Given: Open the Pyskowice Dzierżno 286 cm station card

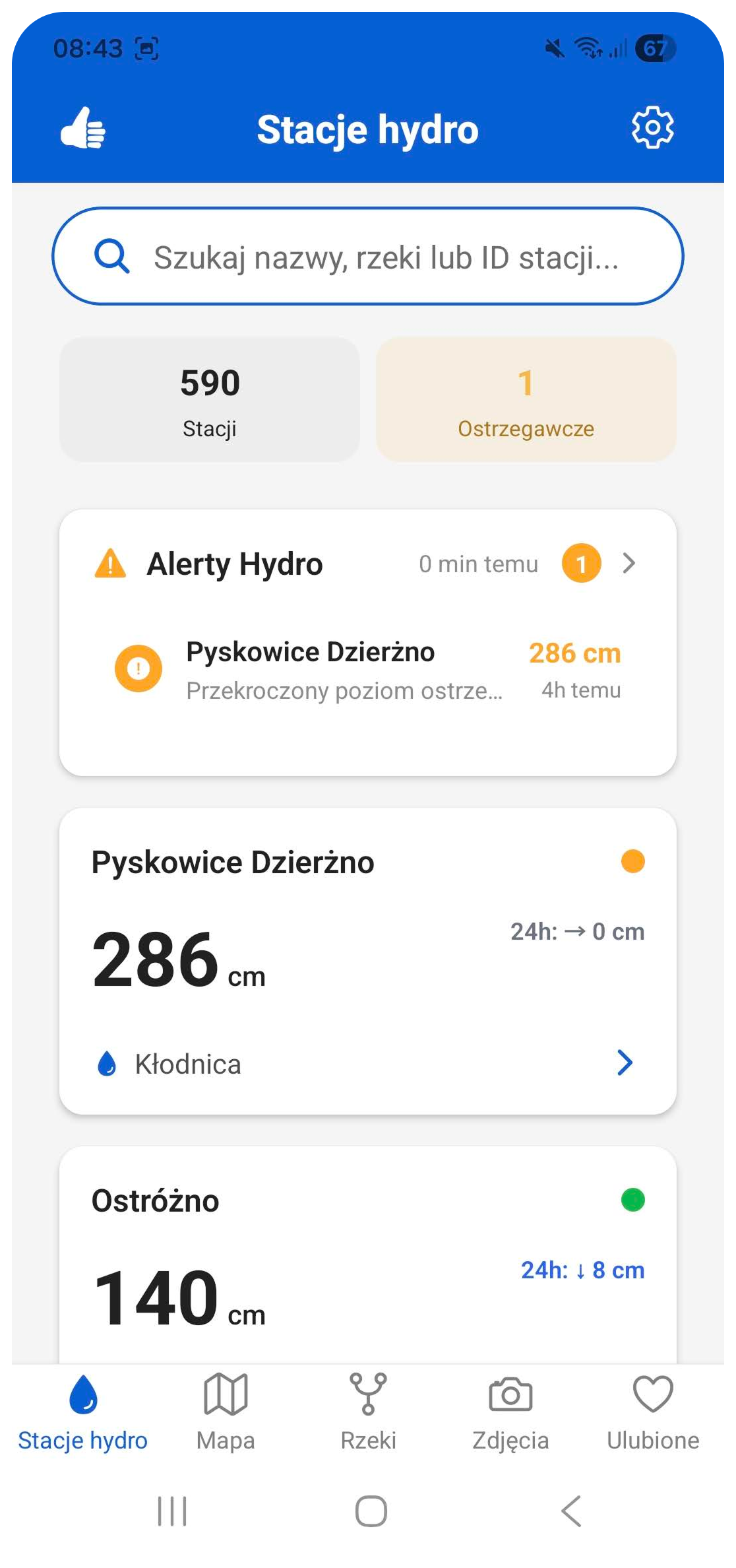Looking at the screenshot, I should 368,960.
